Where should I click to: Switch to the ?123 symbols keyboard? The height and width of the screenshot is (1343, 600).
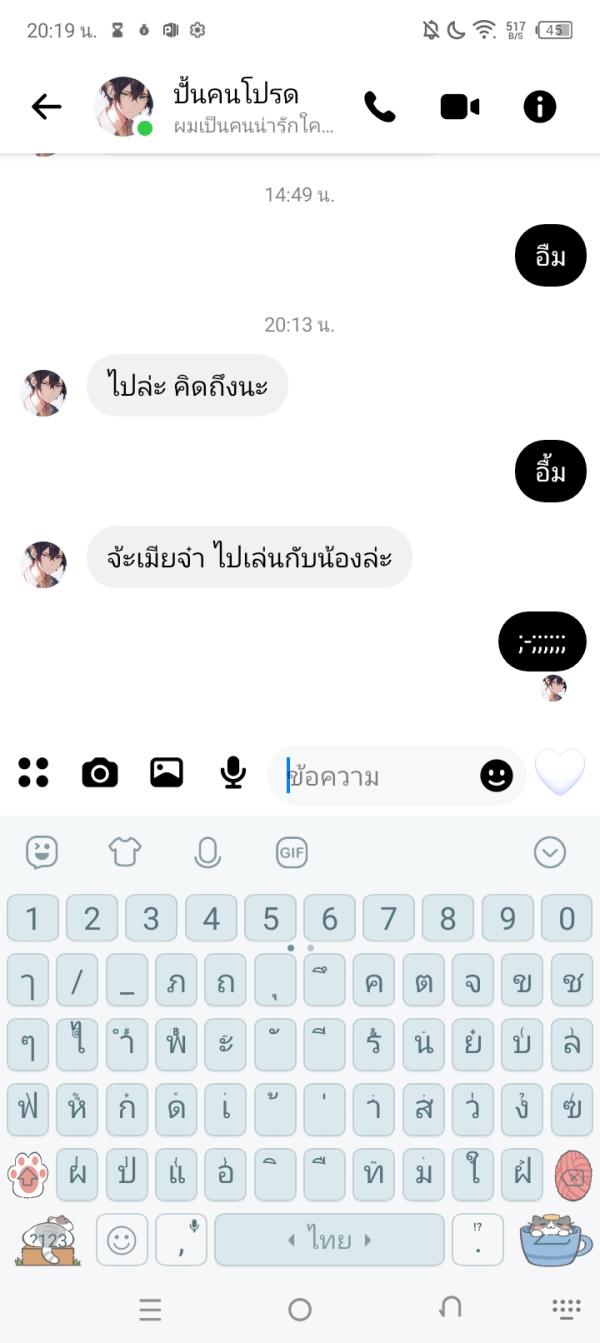[x=48, y=1240]
